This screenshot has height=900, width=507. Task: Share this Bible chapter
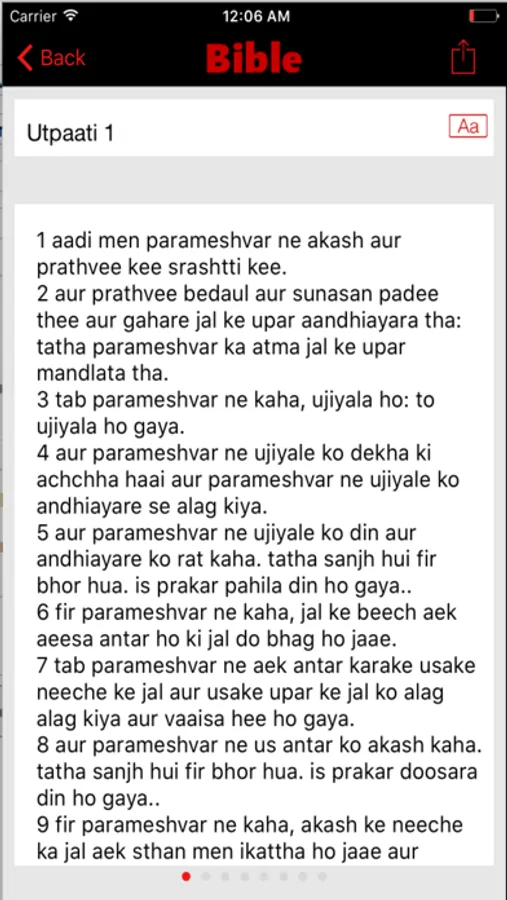pos(463,57)
